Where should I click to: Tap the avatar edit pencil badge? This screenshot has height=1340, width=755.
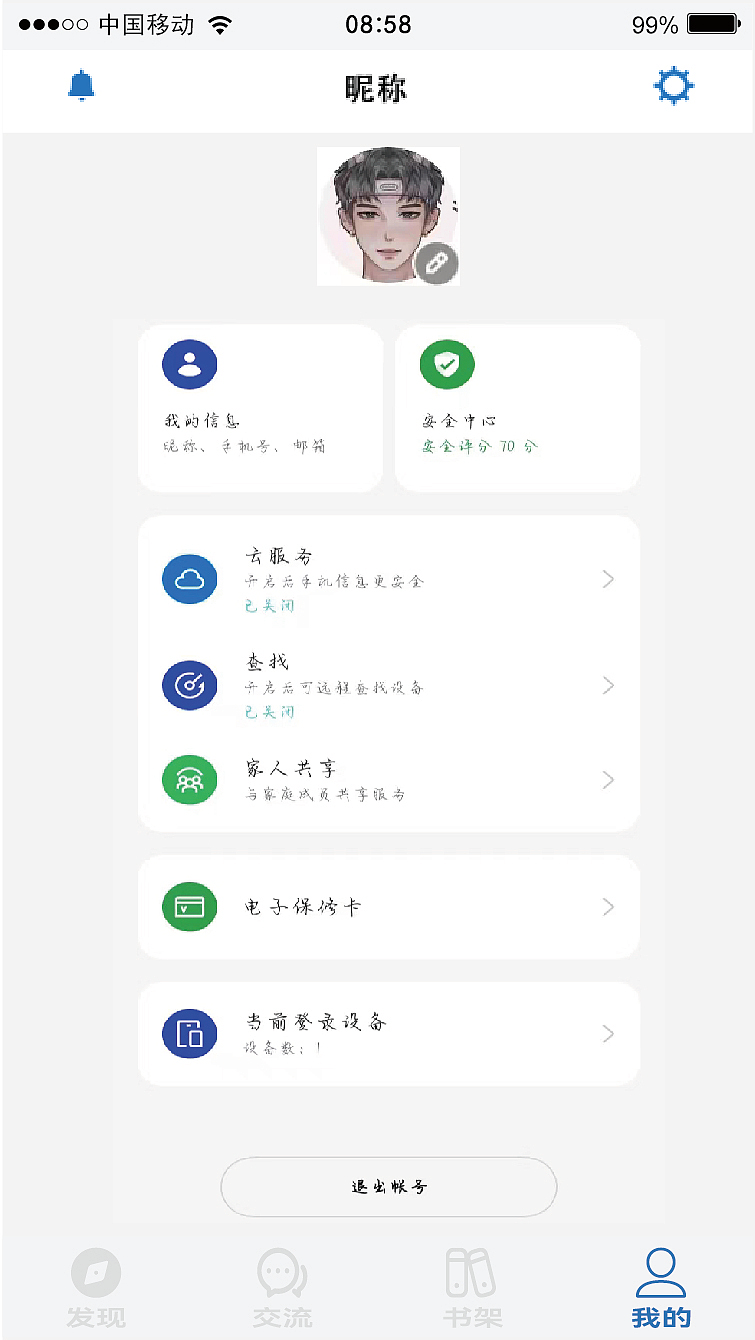[437, 263]
